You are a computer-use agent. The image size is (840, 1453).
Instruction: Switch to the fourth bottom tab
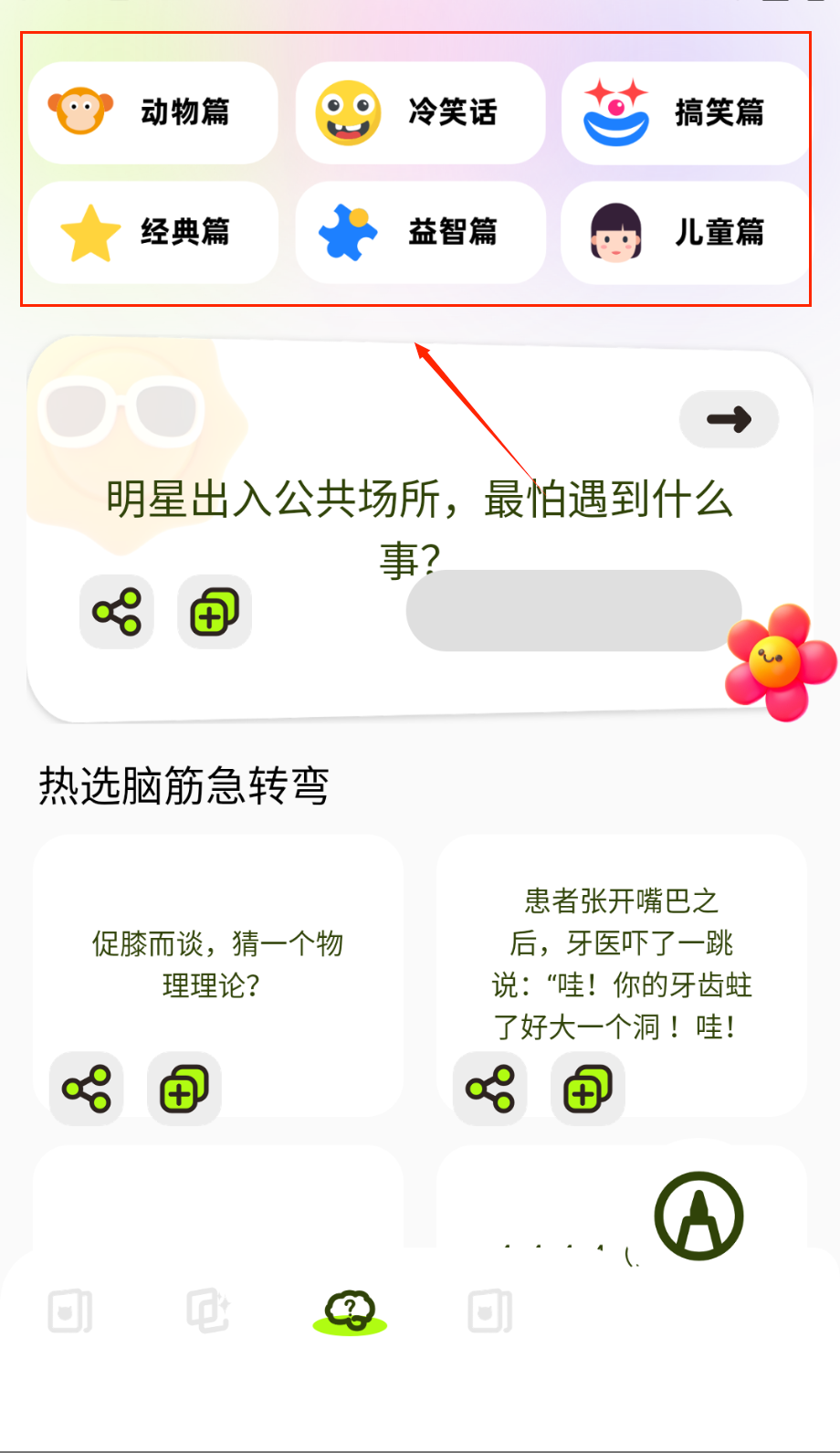[490, 1311]
